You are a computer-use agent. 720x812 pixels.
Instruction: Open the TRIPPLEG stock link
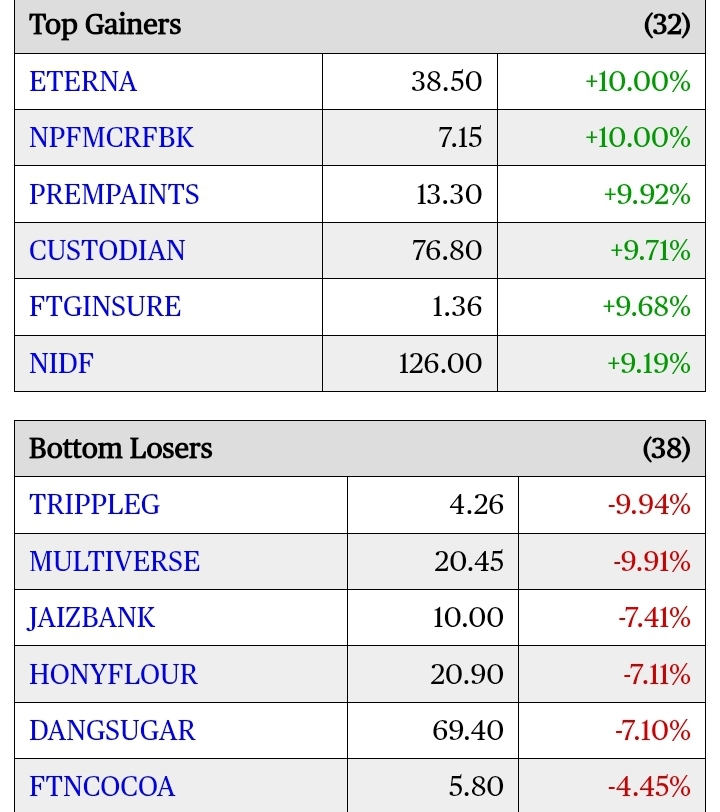pos(95,505)
